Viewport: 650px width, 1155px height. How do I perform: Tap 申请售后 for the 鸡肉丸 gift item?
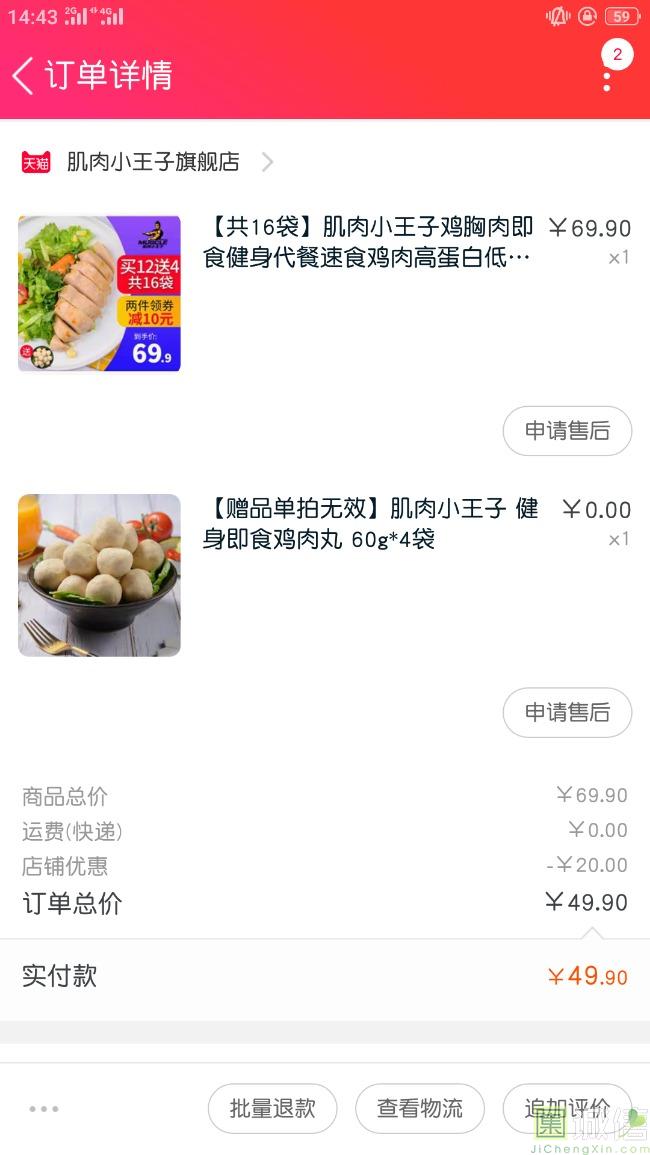(x=567, y=712)
